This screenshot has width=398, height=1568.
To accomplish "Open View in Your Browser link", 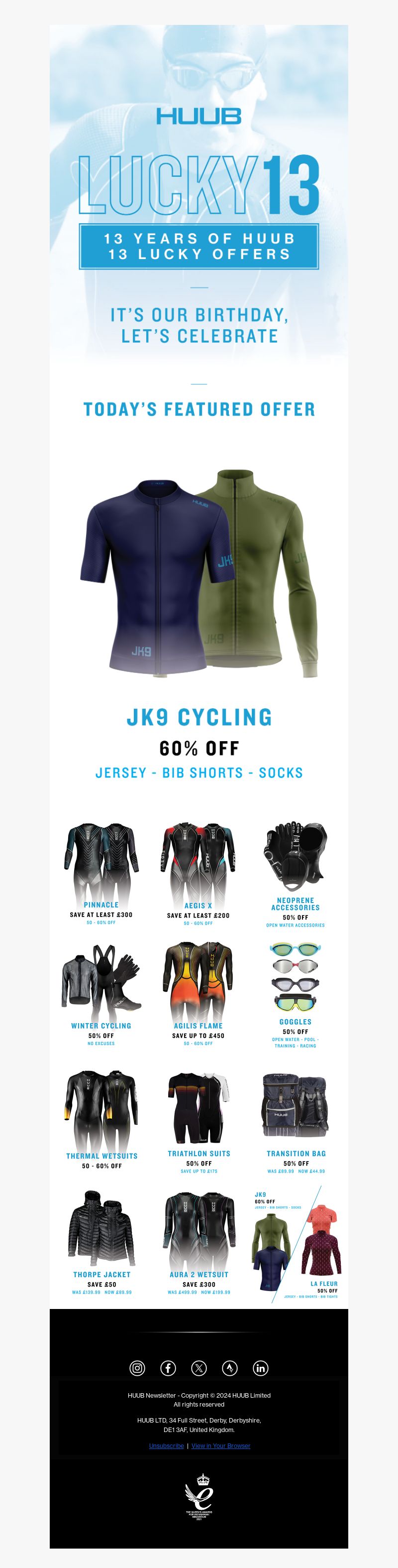I will coord(220,1445).
